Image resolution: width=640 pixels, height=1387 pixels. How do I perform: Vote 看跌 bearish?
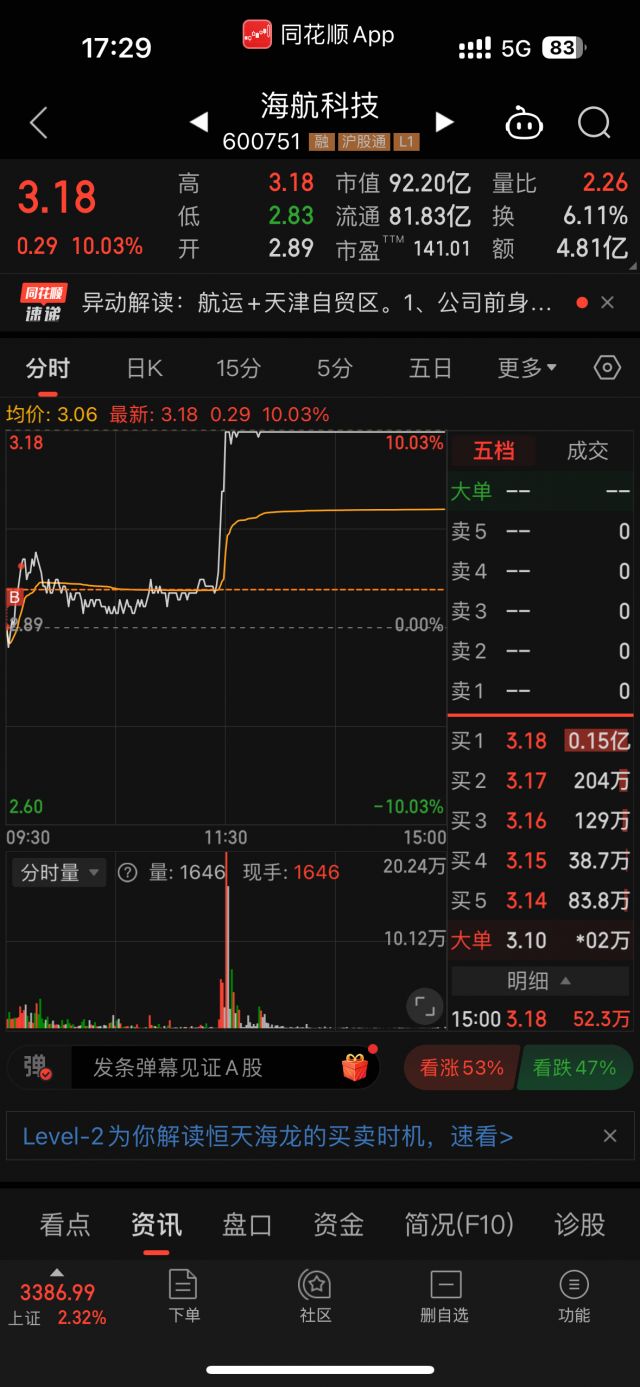coord(574,1068)
